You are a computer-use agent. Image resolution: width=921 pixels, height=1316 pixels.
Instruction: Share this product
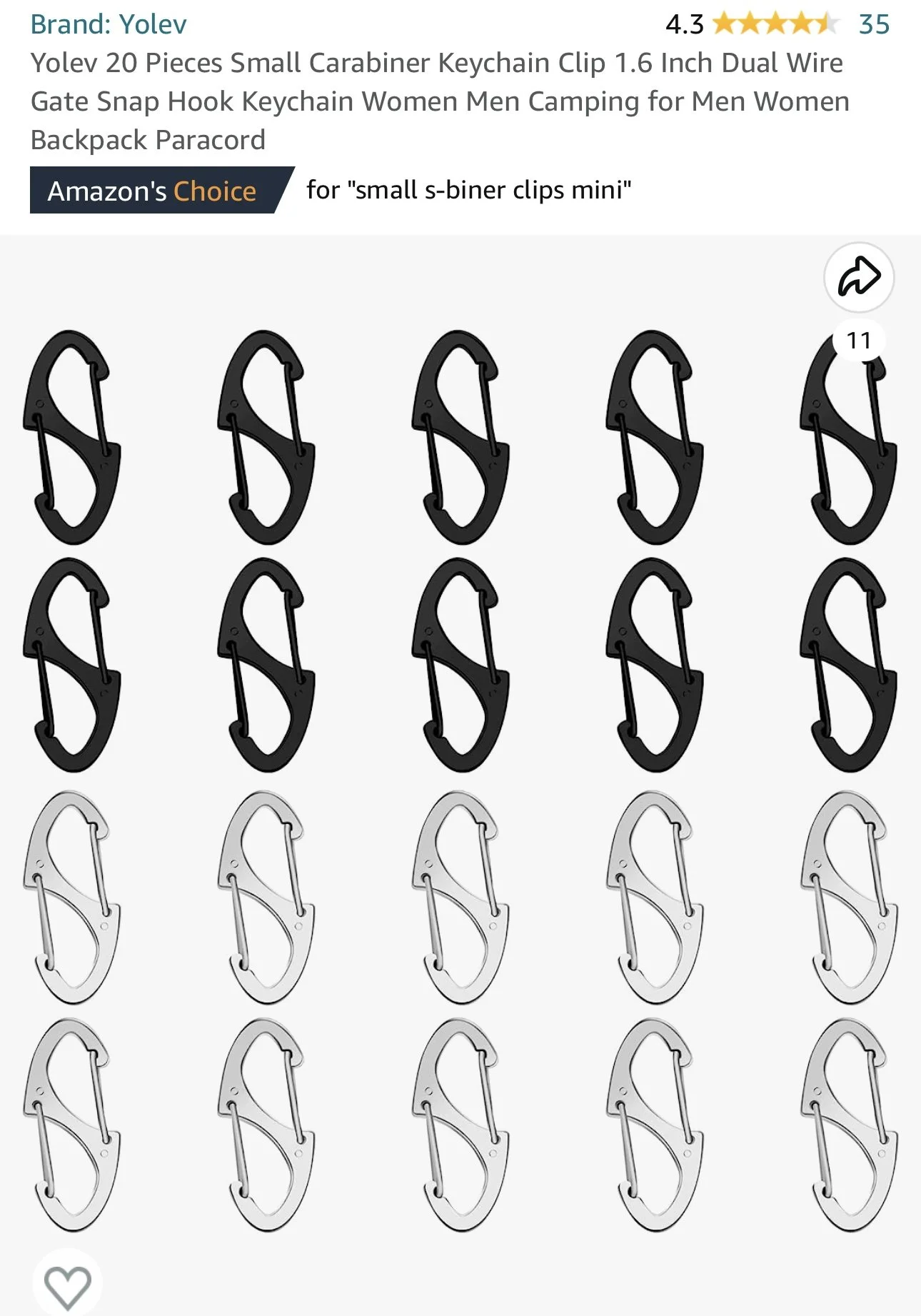click(859, 277)
